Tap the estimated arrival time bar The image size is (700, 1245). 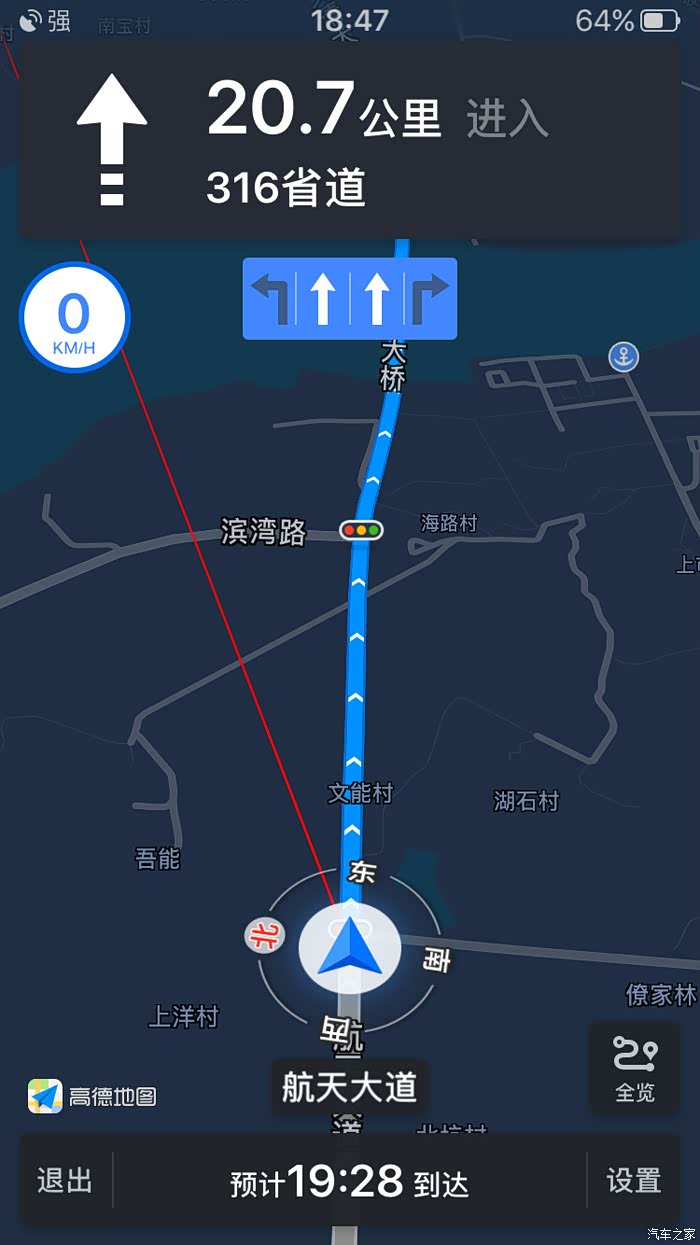349,1182
